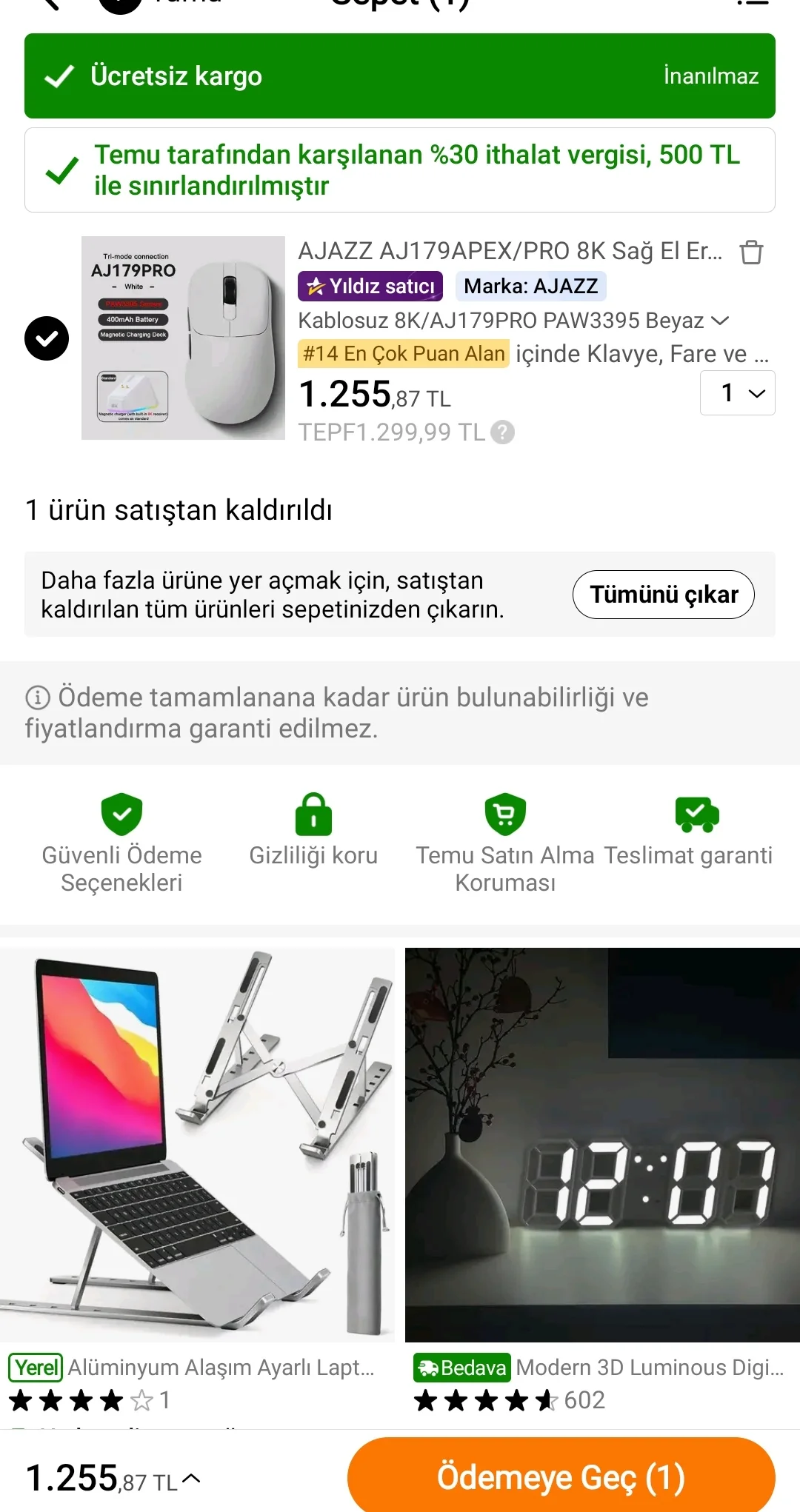Delete the AJAZZ mouse from the cart
Image resolution: width=800 pixels, height=1512 pixels.
[x=751, y=252]
